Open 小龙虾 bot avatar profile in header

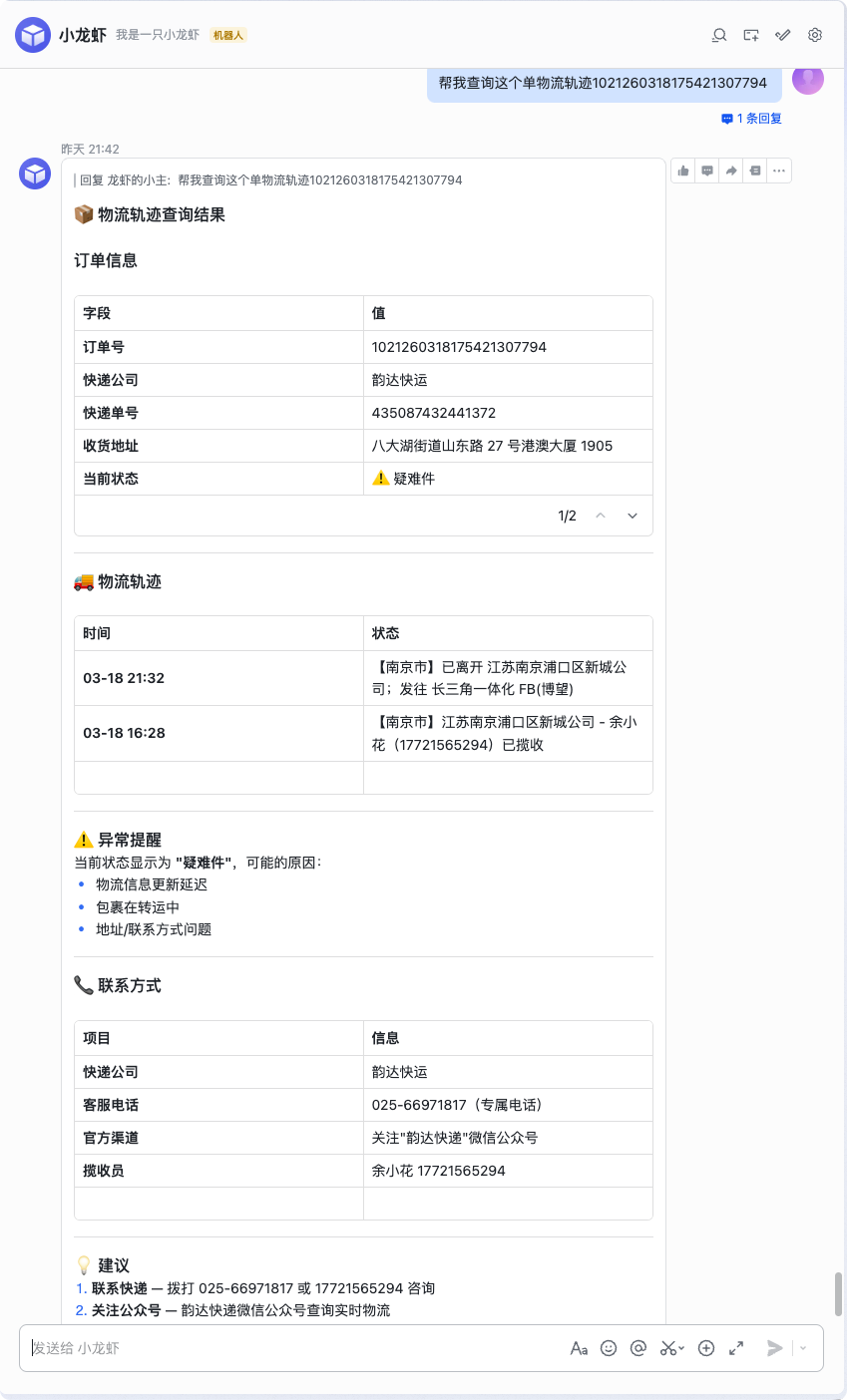33,35
